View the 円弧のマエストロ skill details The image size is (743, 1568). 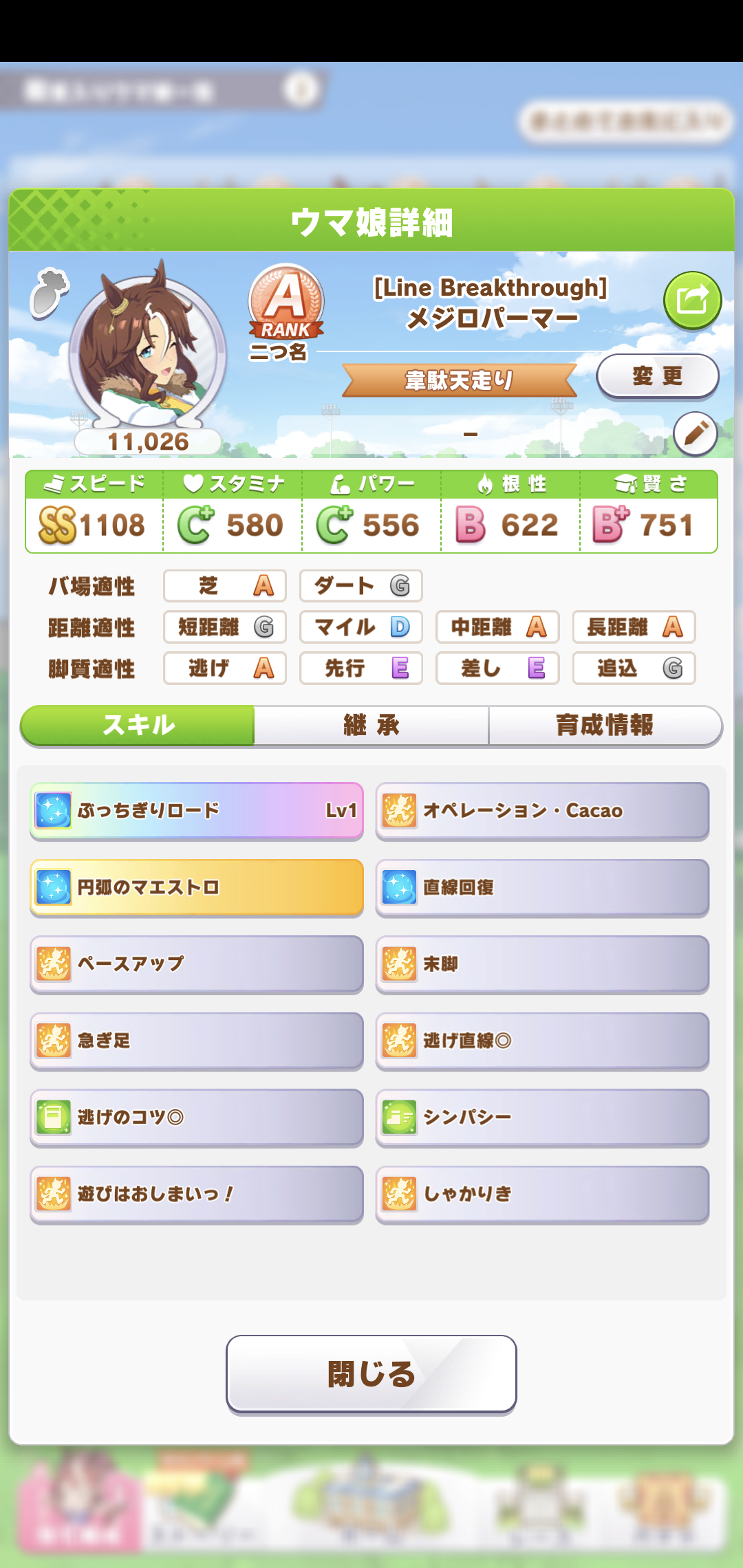coord(197,887)
